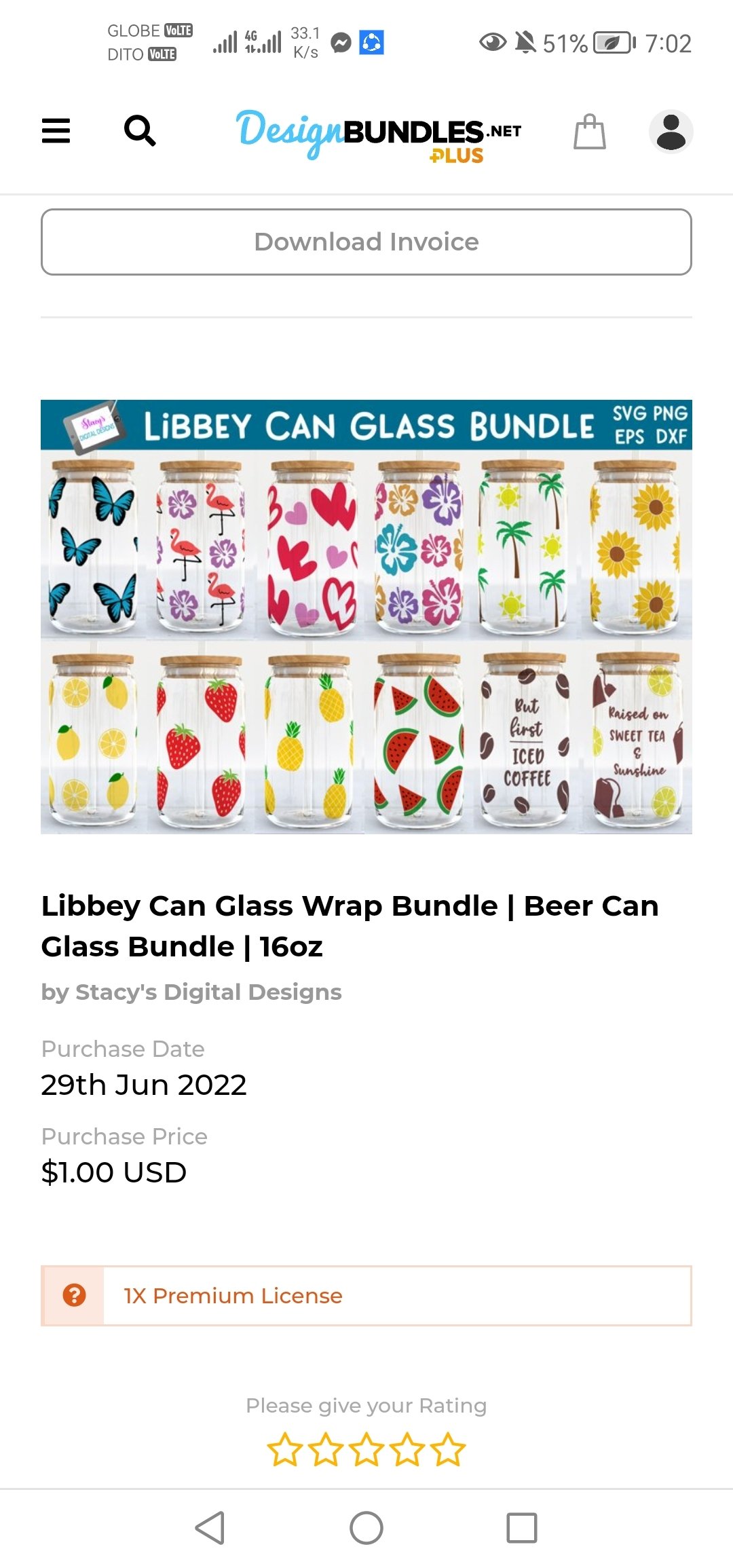Open Libbey Can Glass Wrap Bundle title
The height and width of the screenshot is (1568, 733).
coord(350,925)
